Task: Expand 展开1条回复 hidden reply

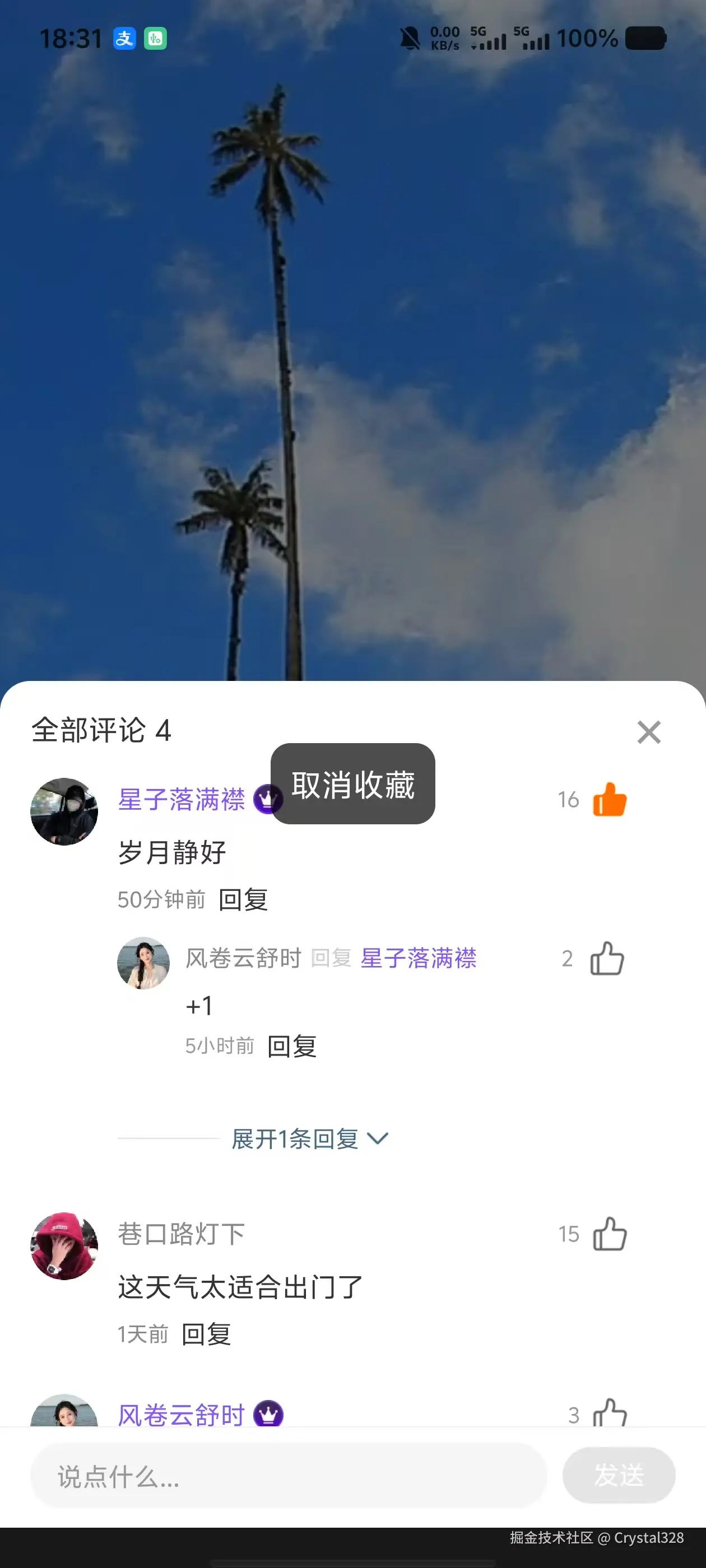Action: point(309,1138)
